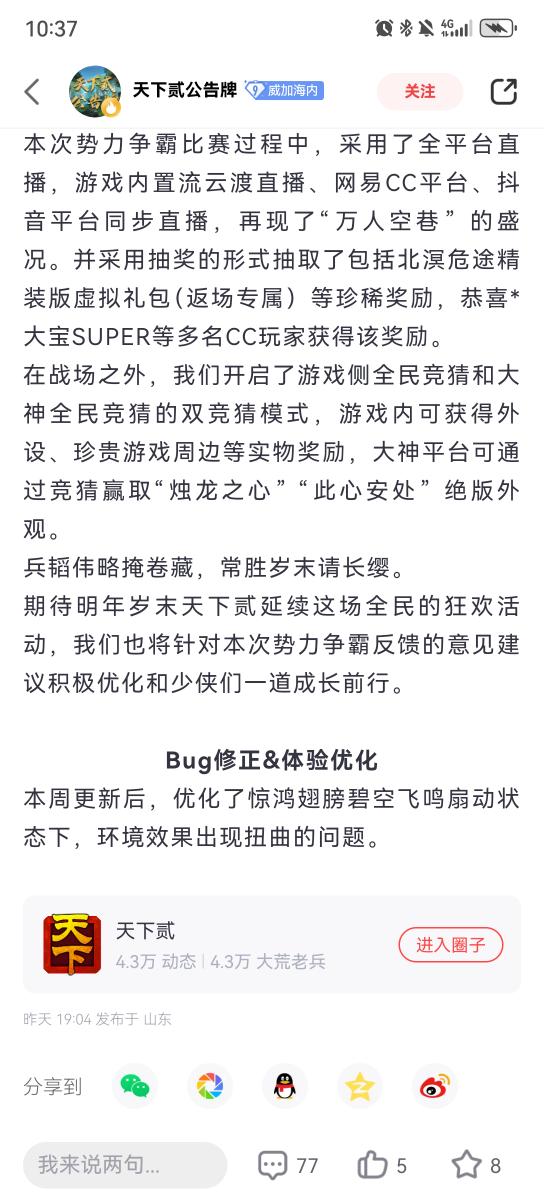Go back using the top-left arrow
Screen dimensions: 544x1200
pyautogui.click(x=32, y=92)
